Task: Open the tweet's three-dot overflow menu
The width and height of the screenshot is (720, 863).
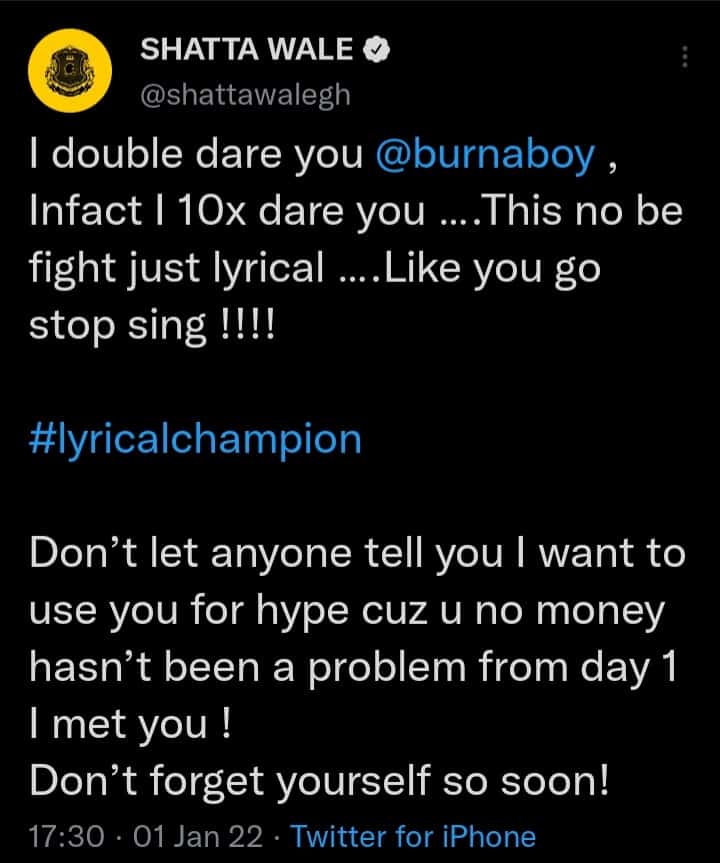Action: (x=685, y=57)
